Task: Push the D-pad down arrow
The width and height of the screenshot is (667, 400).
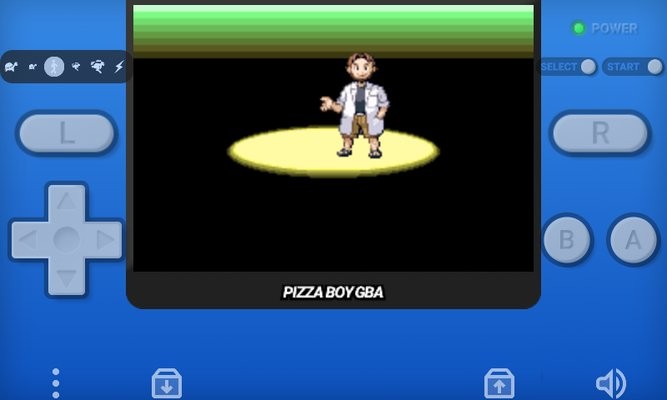Action: 66,276
